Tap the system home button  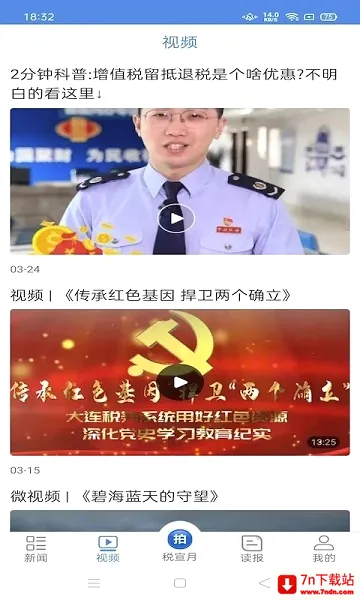(x=180, y=583)
